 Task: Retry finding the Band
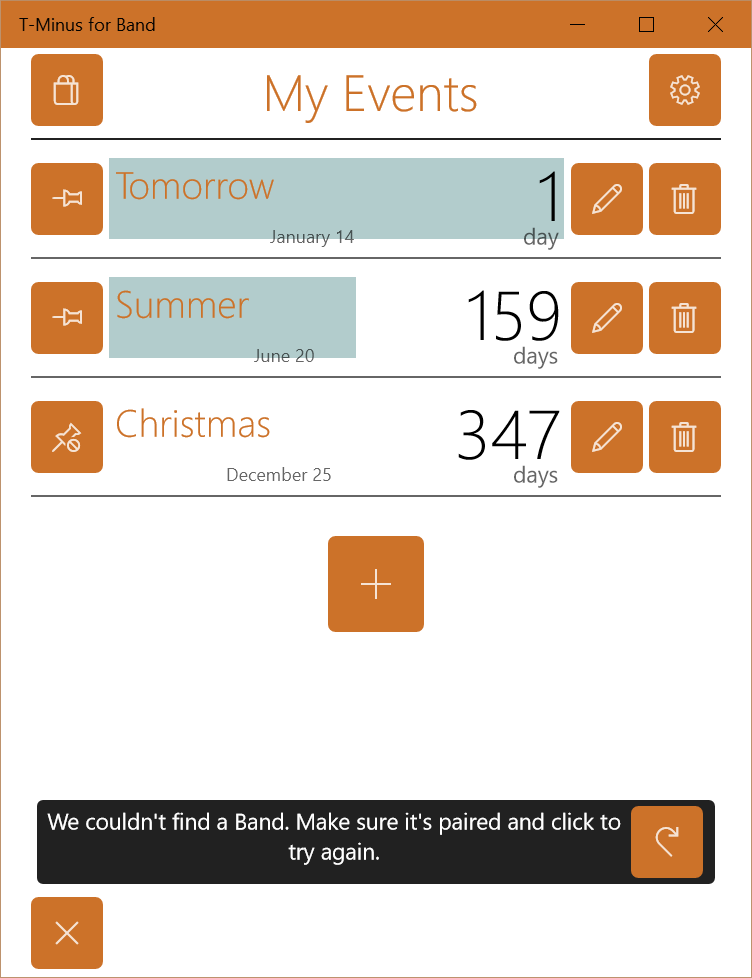(666, 842)
